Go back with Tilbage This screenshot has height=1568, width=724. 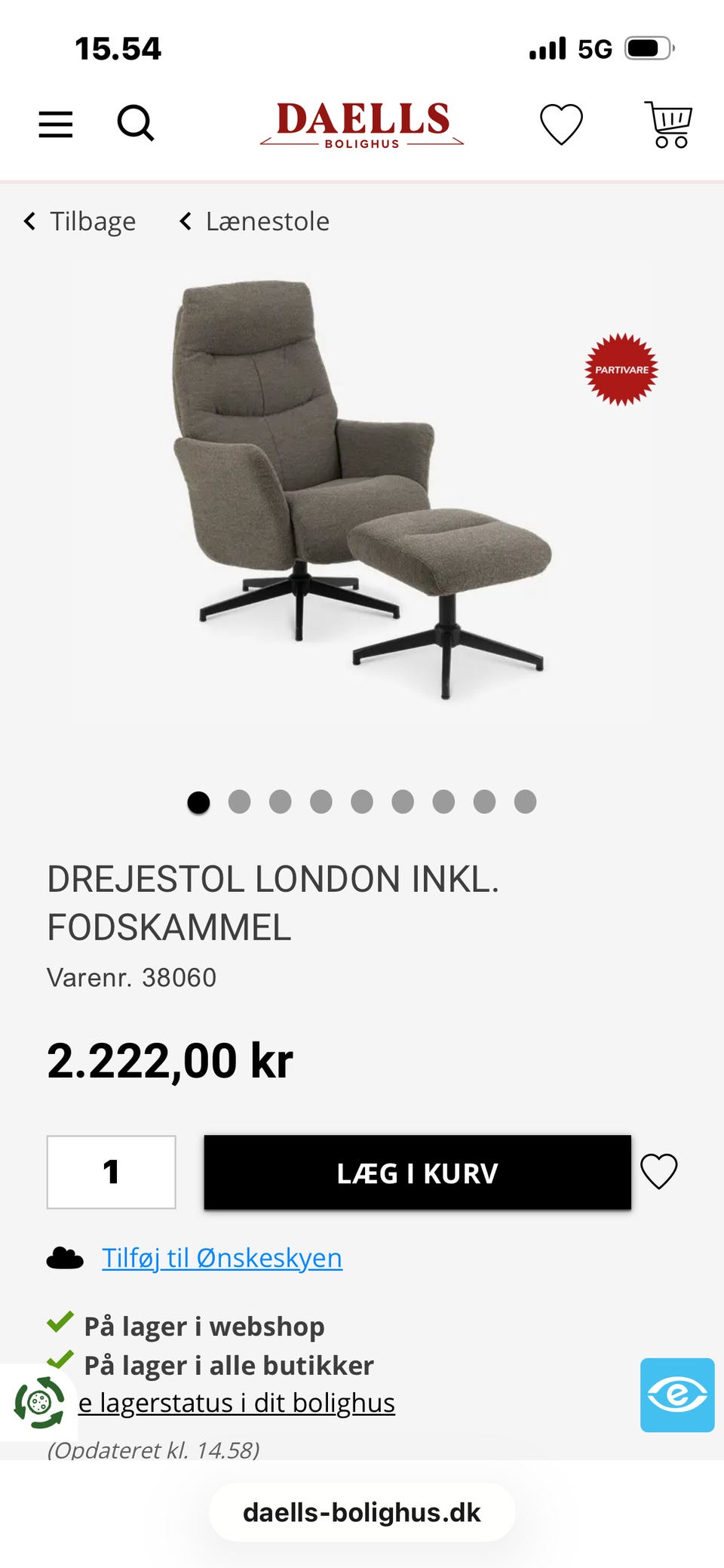tap(80, 221)
